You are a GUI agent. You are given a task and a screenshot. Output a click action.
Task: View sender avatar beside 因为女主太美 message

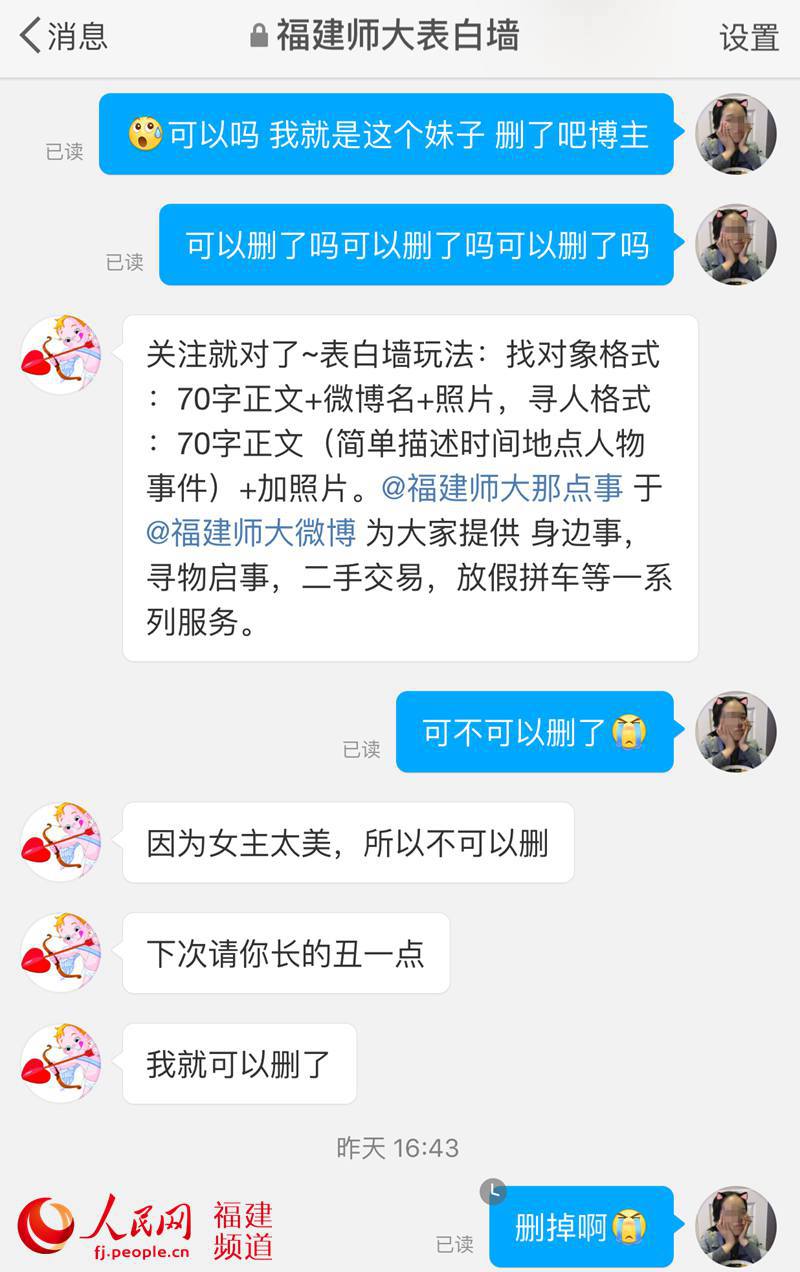click(61, 842)
